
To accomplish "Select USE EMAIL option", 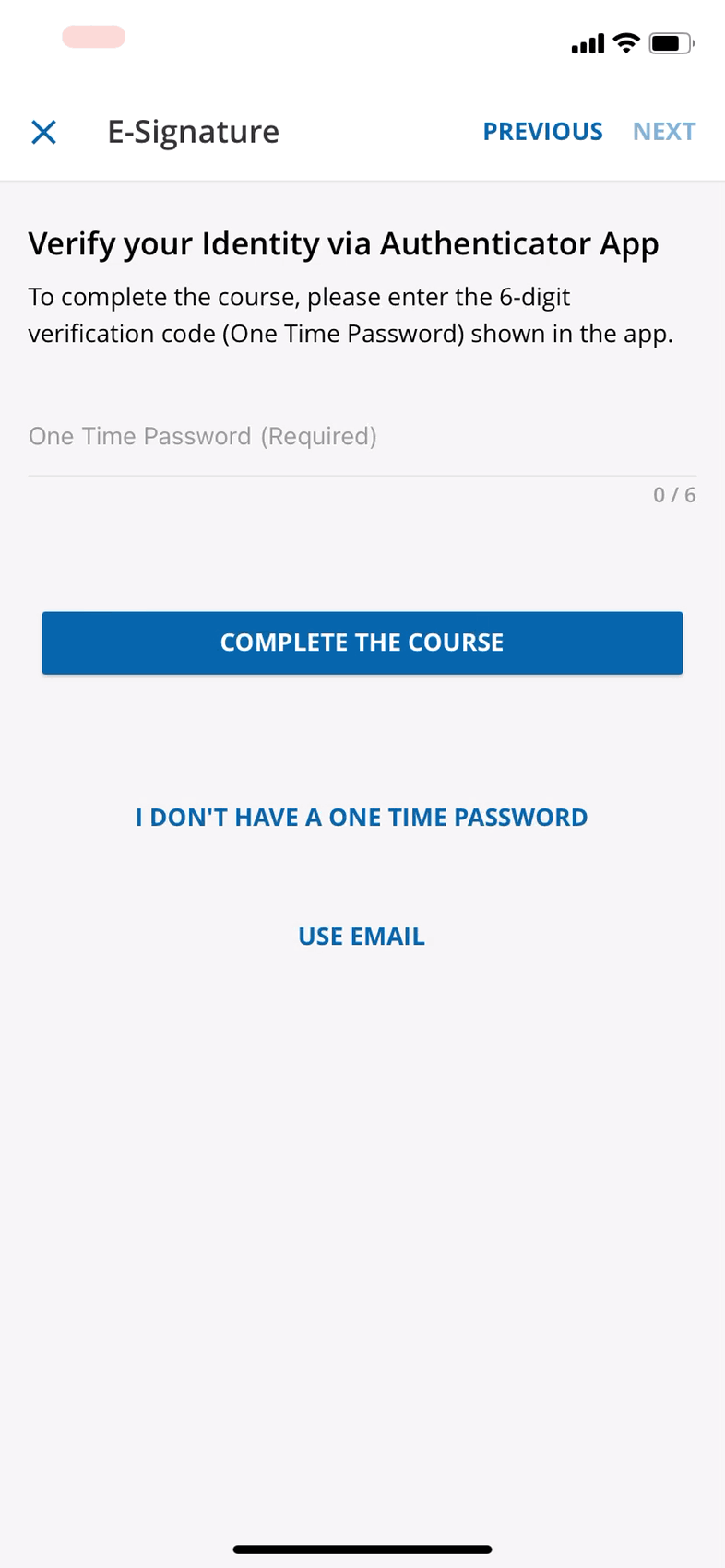I will 361,936.
